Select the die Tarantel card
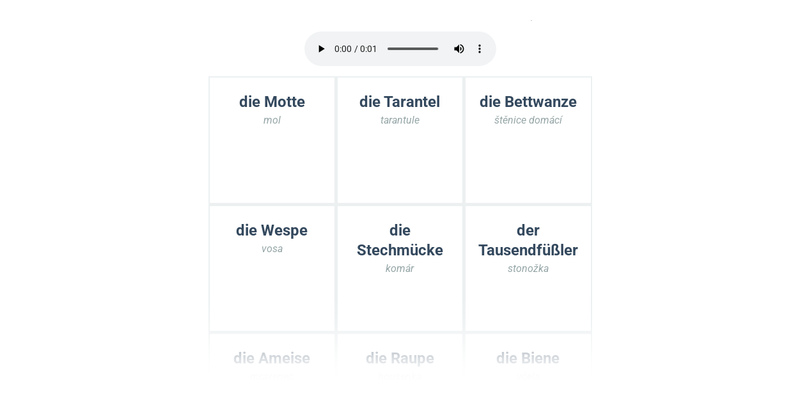Viewport: 800px width, 400px height. tap(400, 140)
